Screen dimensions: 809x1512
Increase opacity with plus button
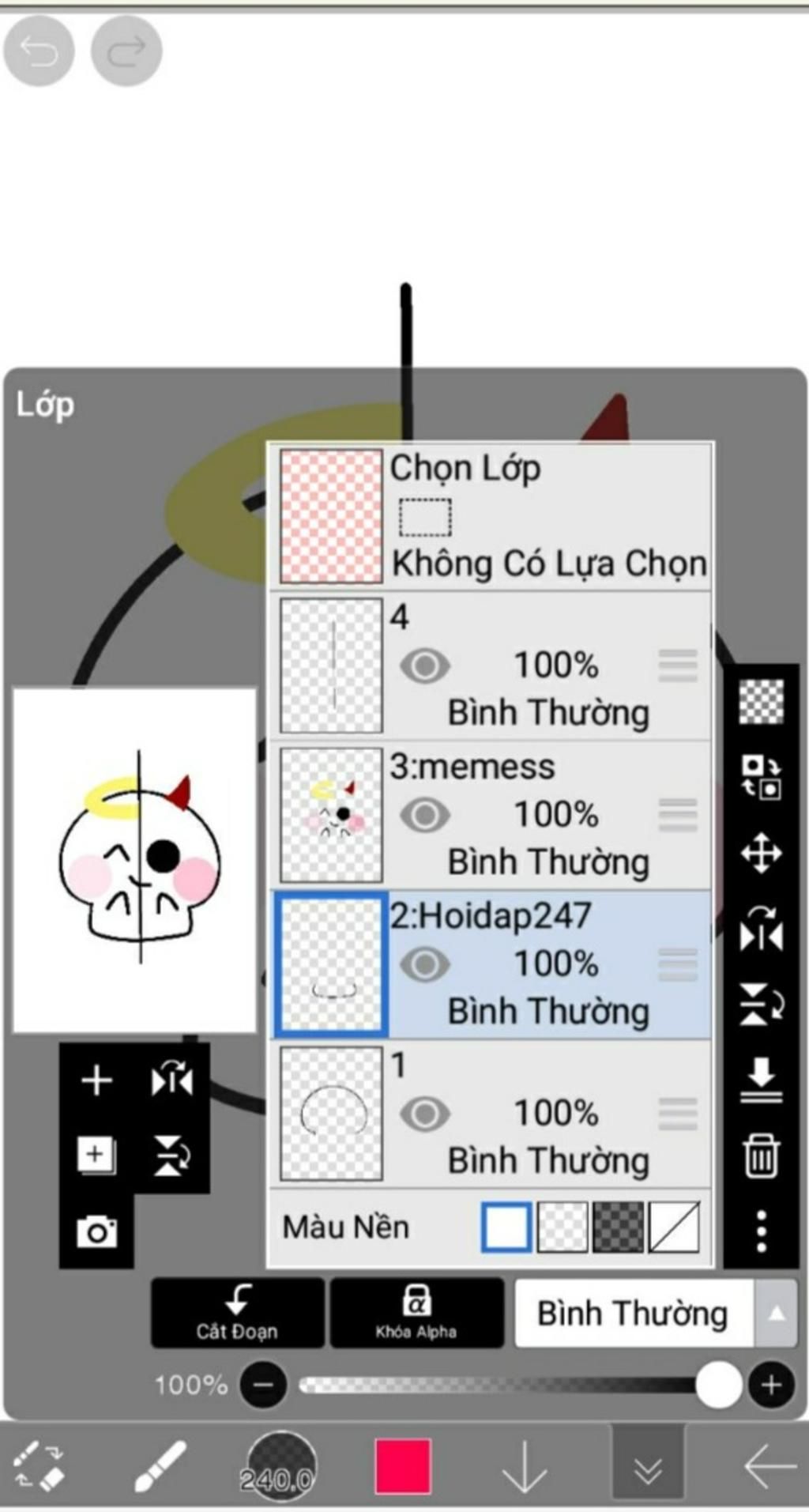pos(771,1385)
